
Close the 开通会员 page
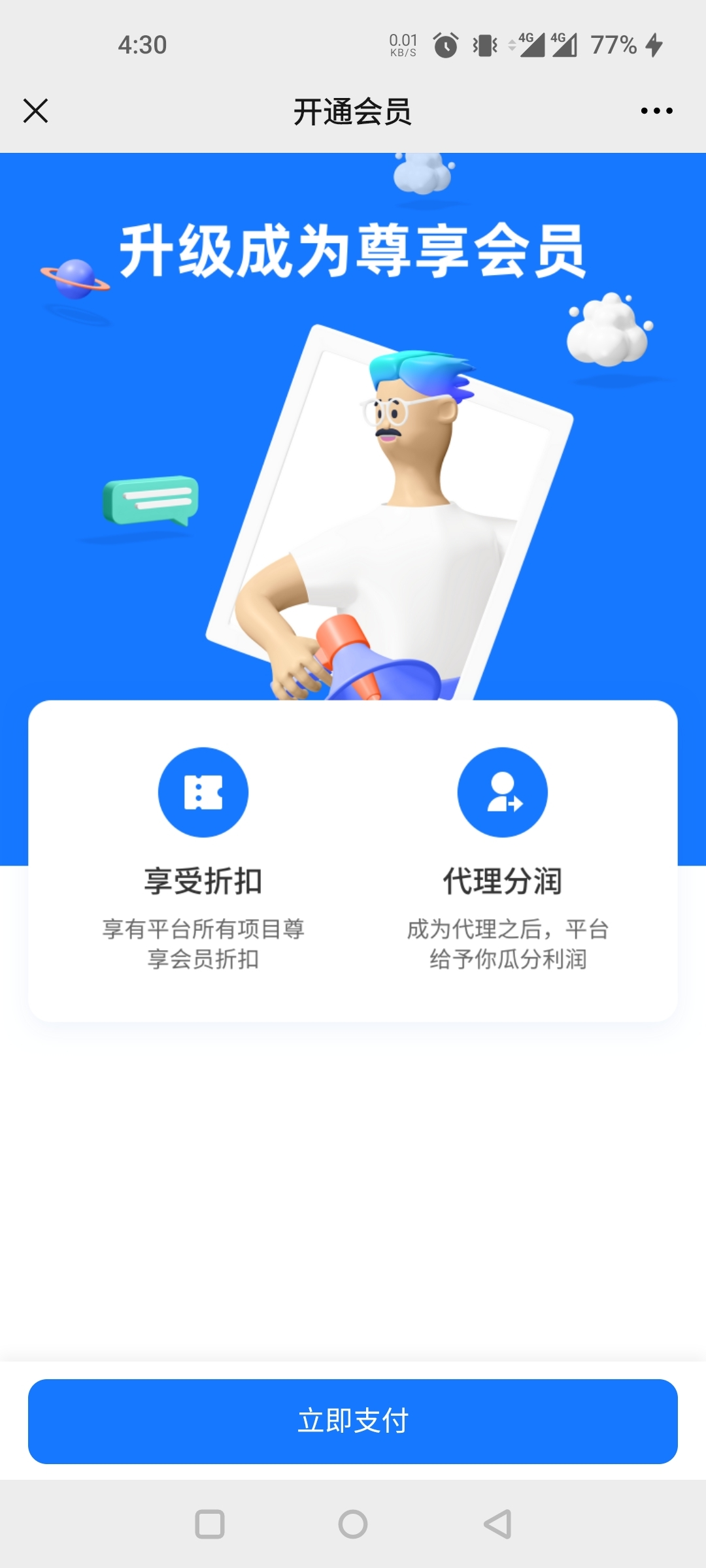pyautogui.click(x=35, y=111)
